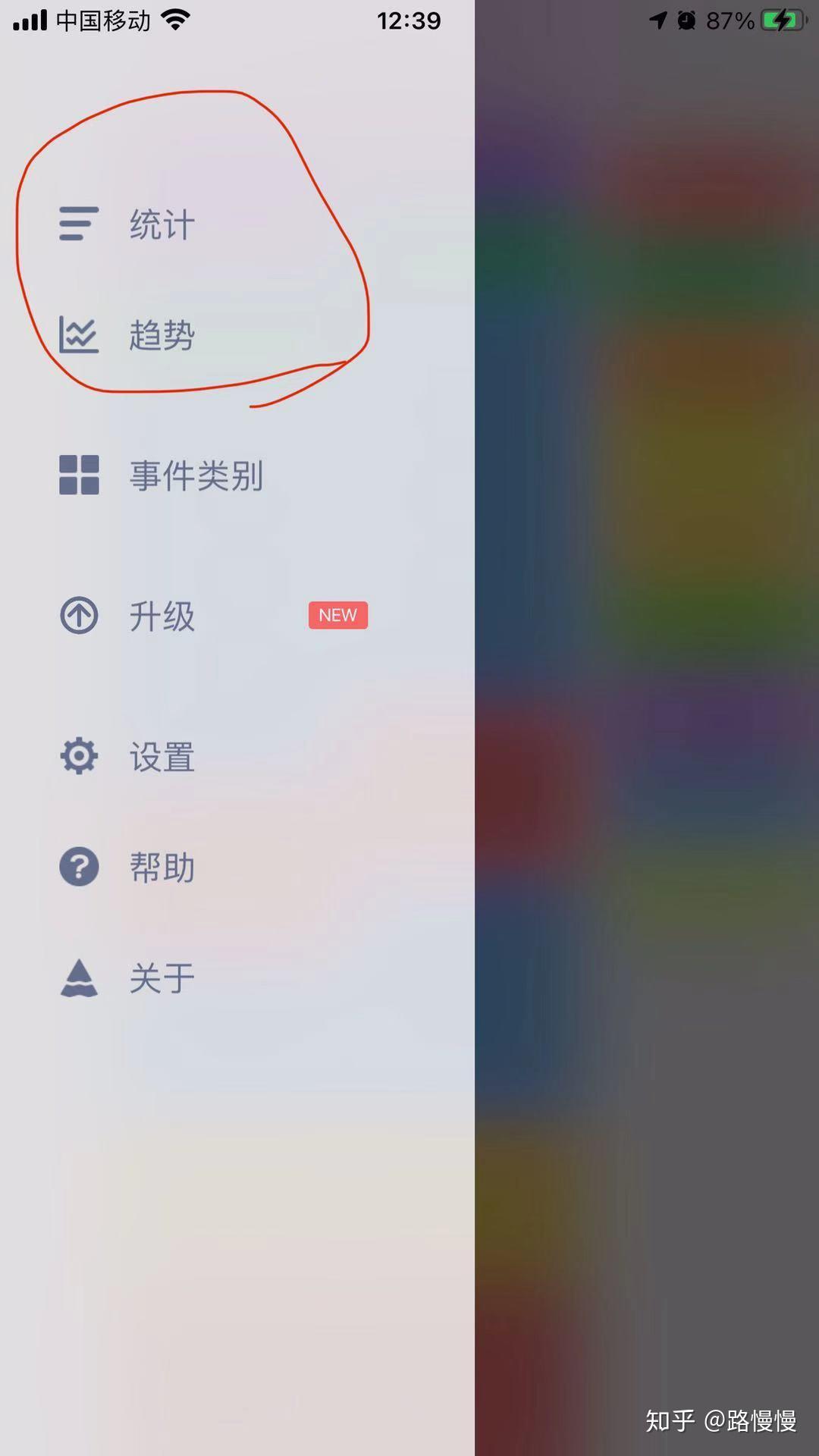819x1456 pixels.
Task: Select the 趋势 menu entry
Action: click(162, 334)
